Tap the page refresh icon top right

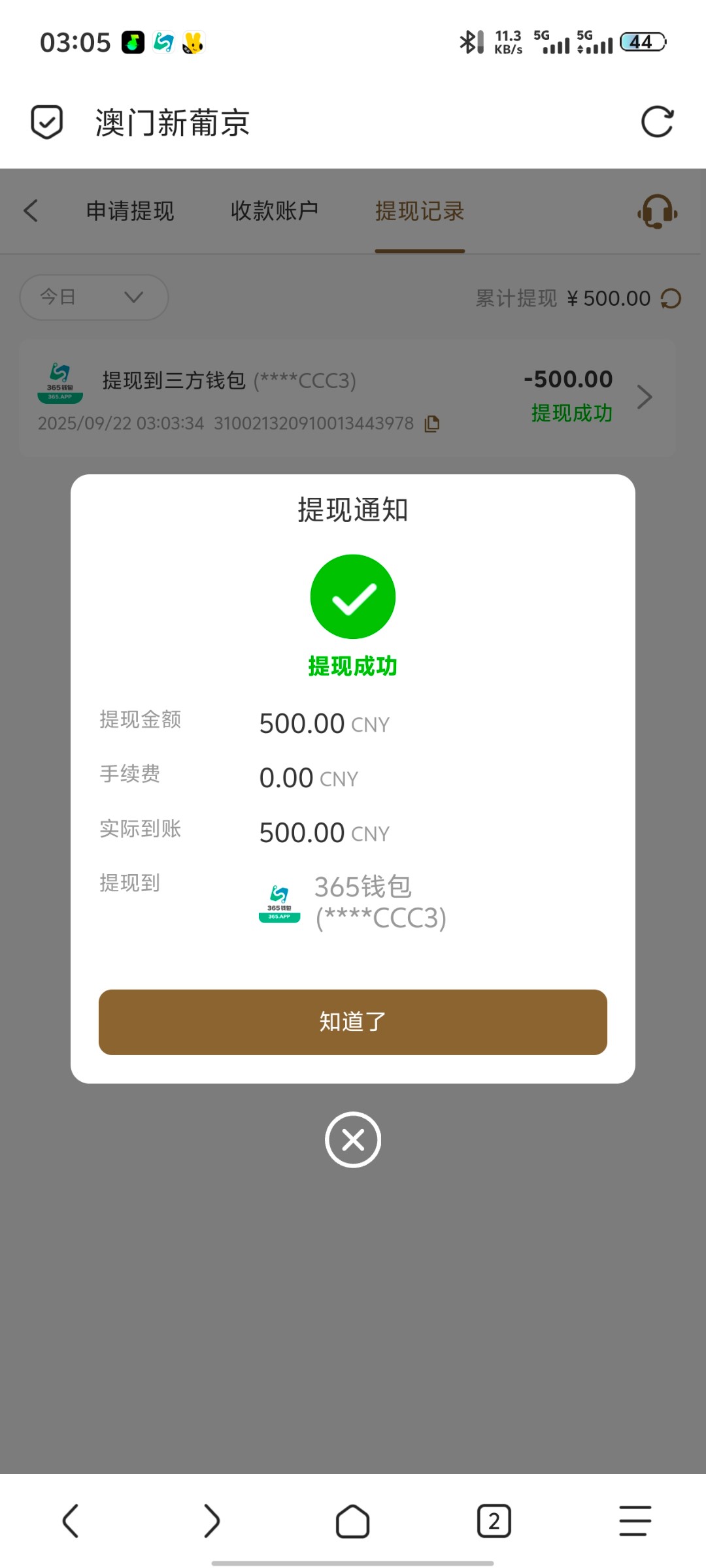click(x=658, y=122)
